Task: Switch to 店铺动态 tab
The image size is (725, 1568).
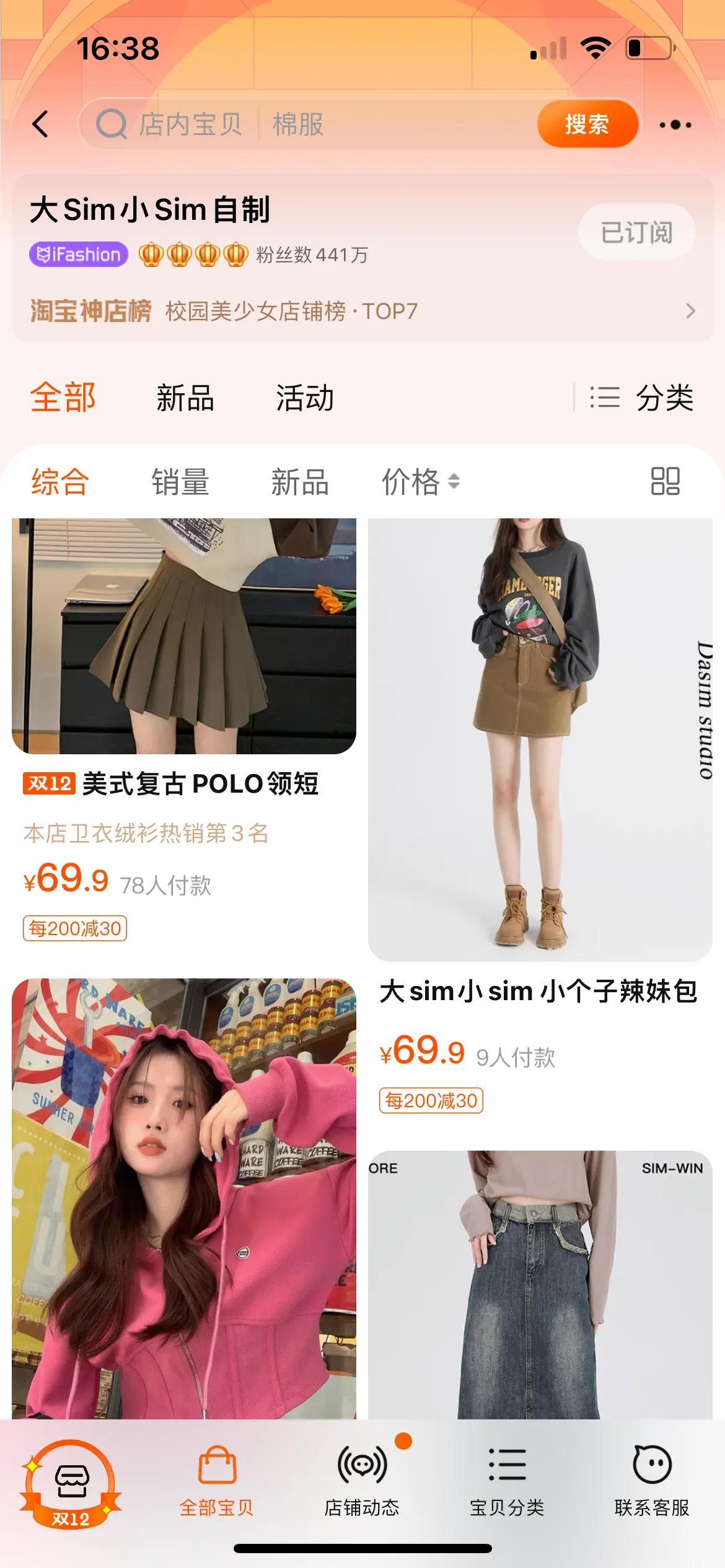Action: (x=362, y=1481)
